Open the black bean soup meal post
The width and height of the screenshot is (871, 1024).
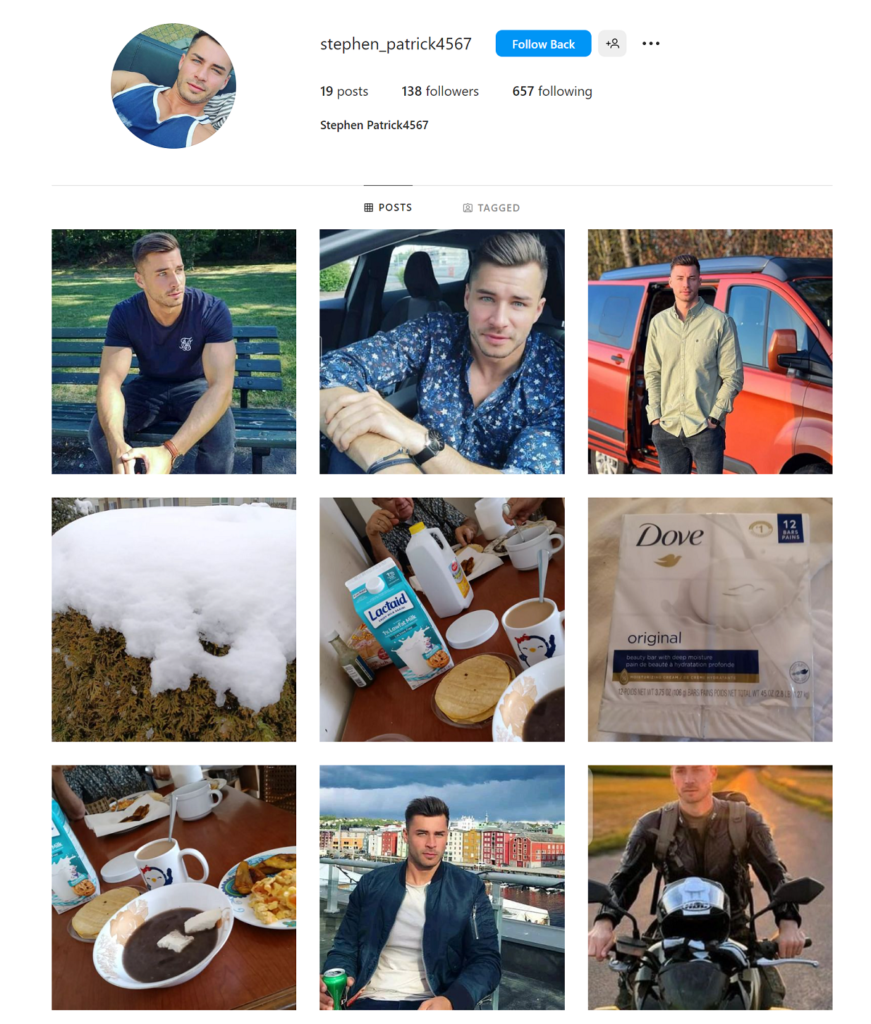coord(174,887)
